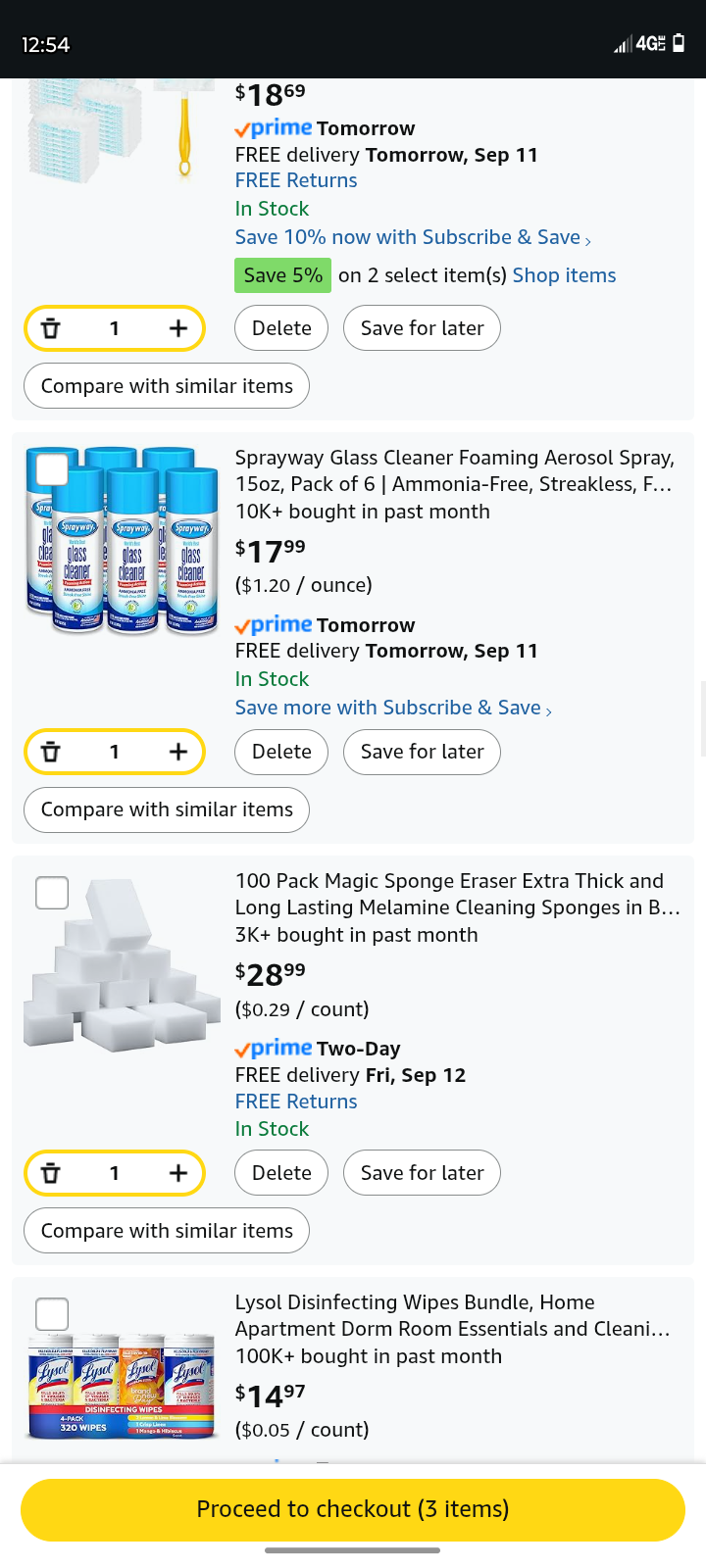Open Save 10% now with Subscribe & Save
Viewport: 706px width, 1568px height.
413,237
